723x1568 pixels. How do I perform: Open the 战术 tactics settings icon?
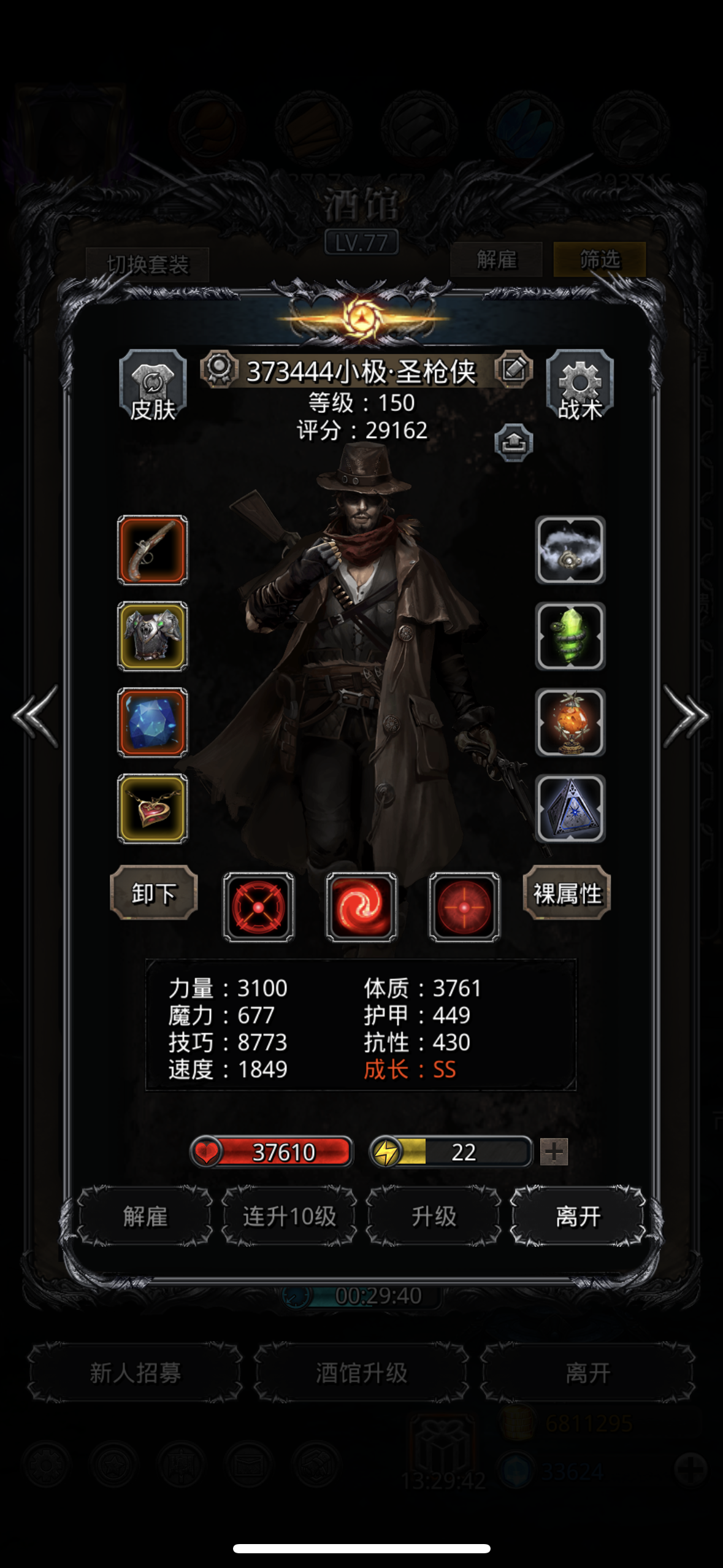pyautogui.click(x=580, y=383)
